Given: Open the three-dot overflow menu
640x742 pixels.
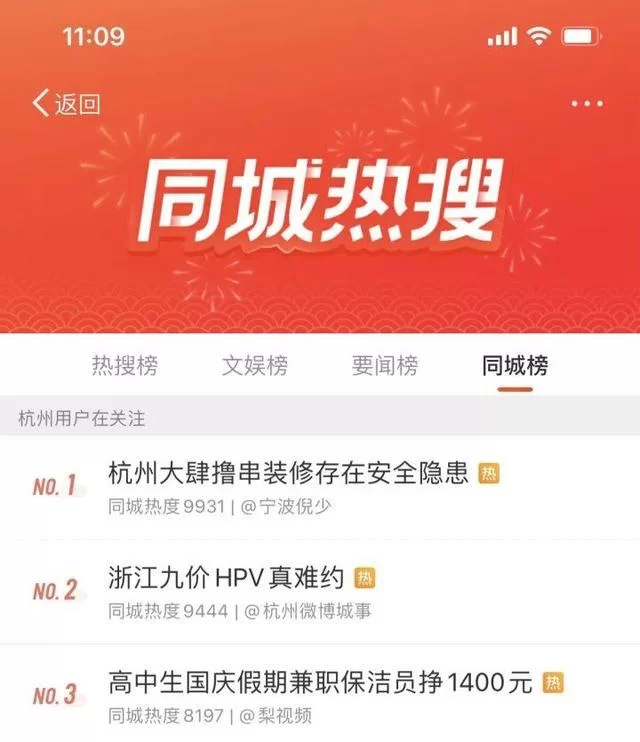Looking at the screenshot, I should [586, 104].
